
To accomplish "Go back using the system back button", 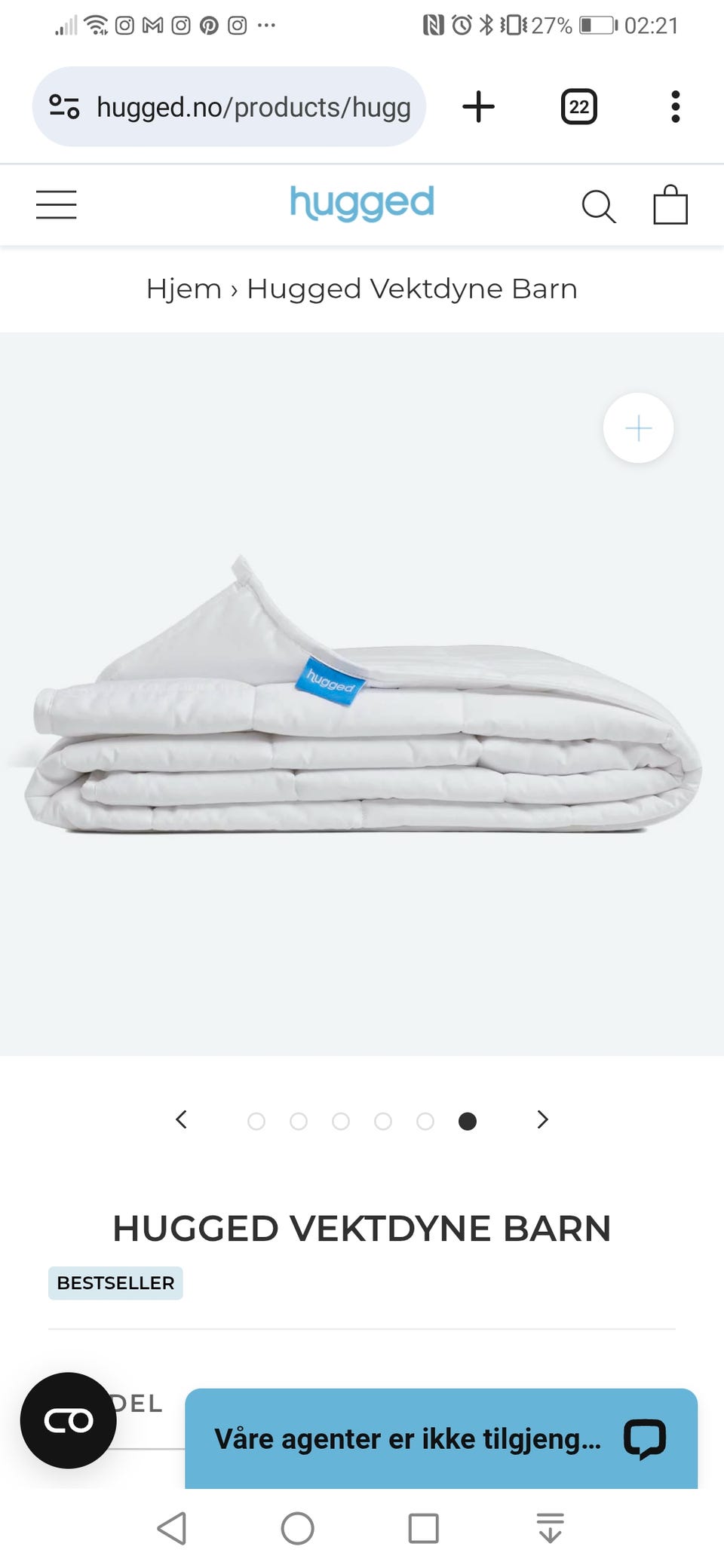I will coord(172,1529).
